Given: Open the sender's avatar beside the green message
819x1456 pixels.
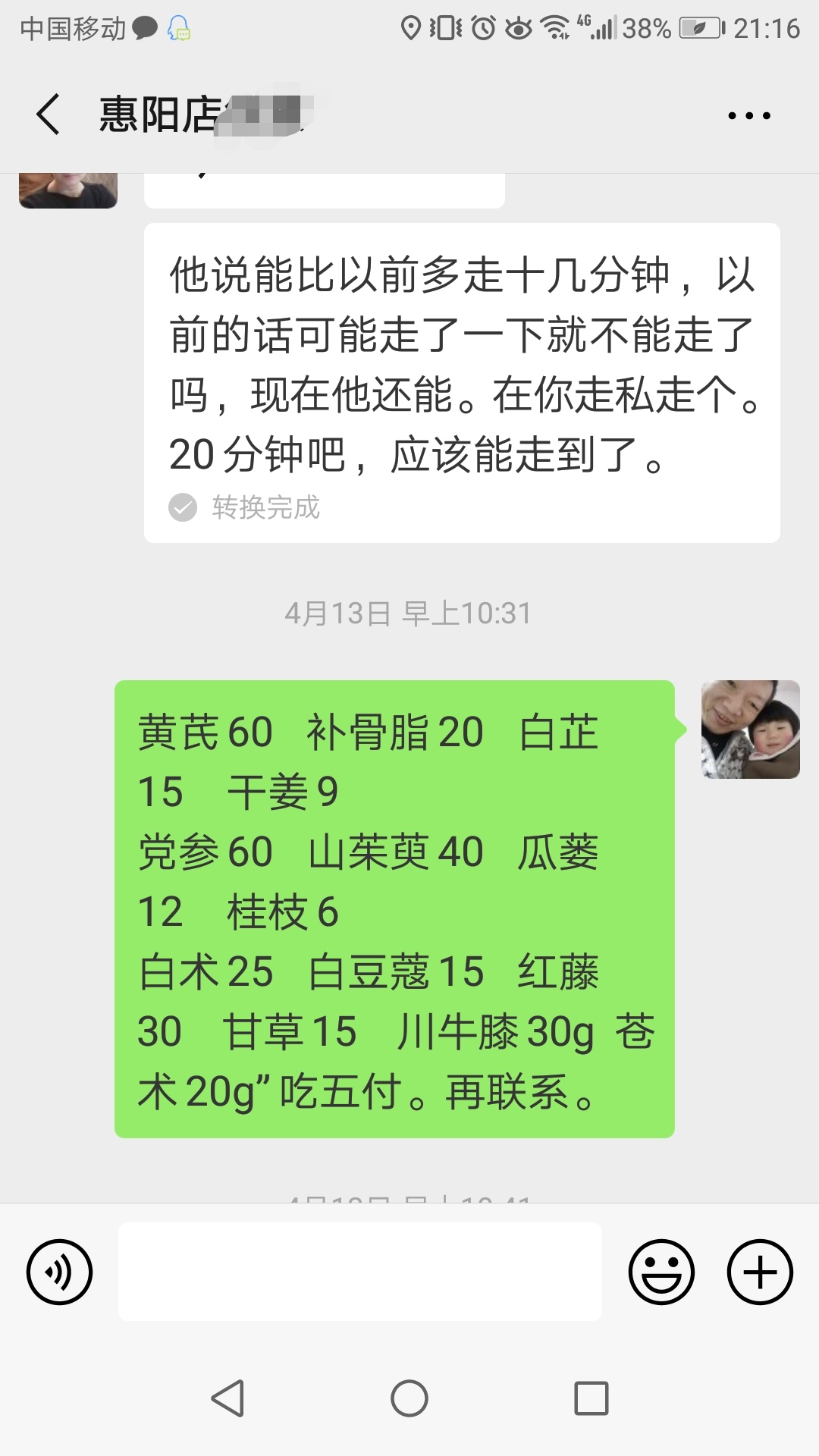Looking at the screenshot, I should [750, 730].
